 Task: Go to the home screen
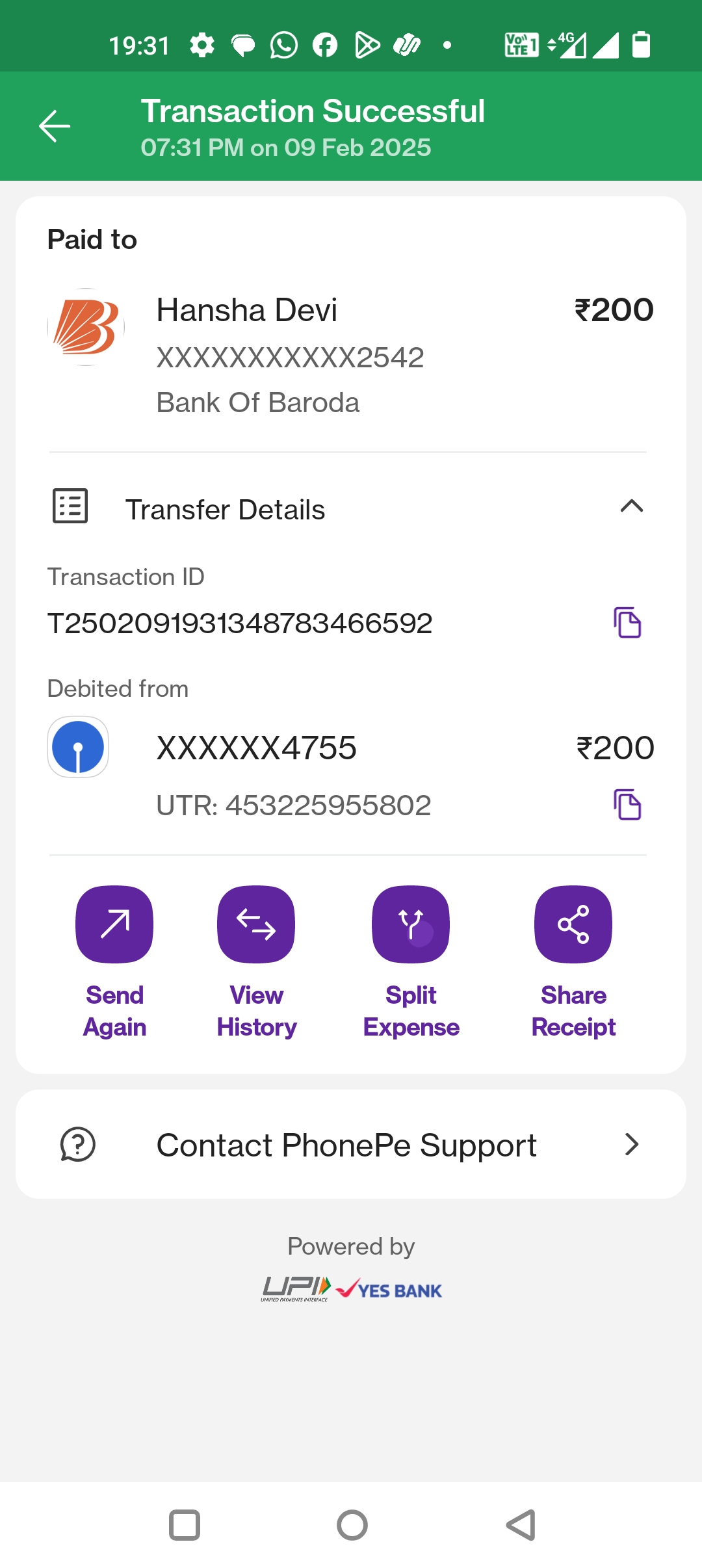click(352, 1524)
